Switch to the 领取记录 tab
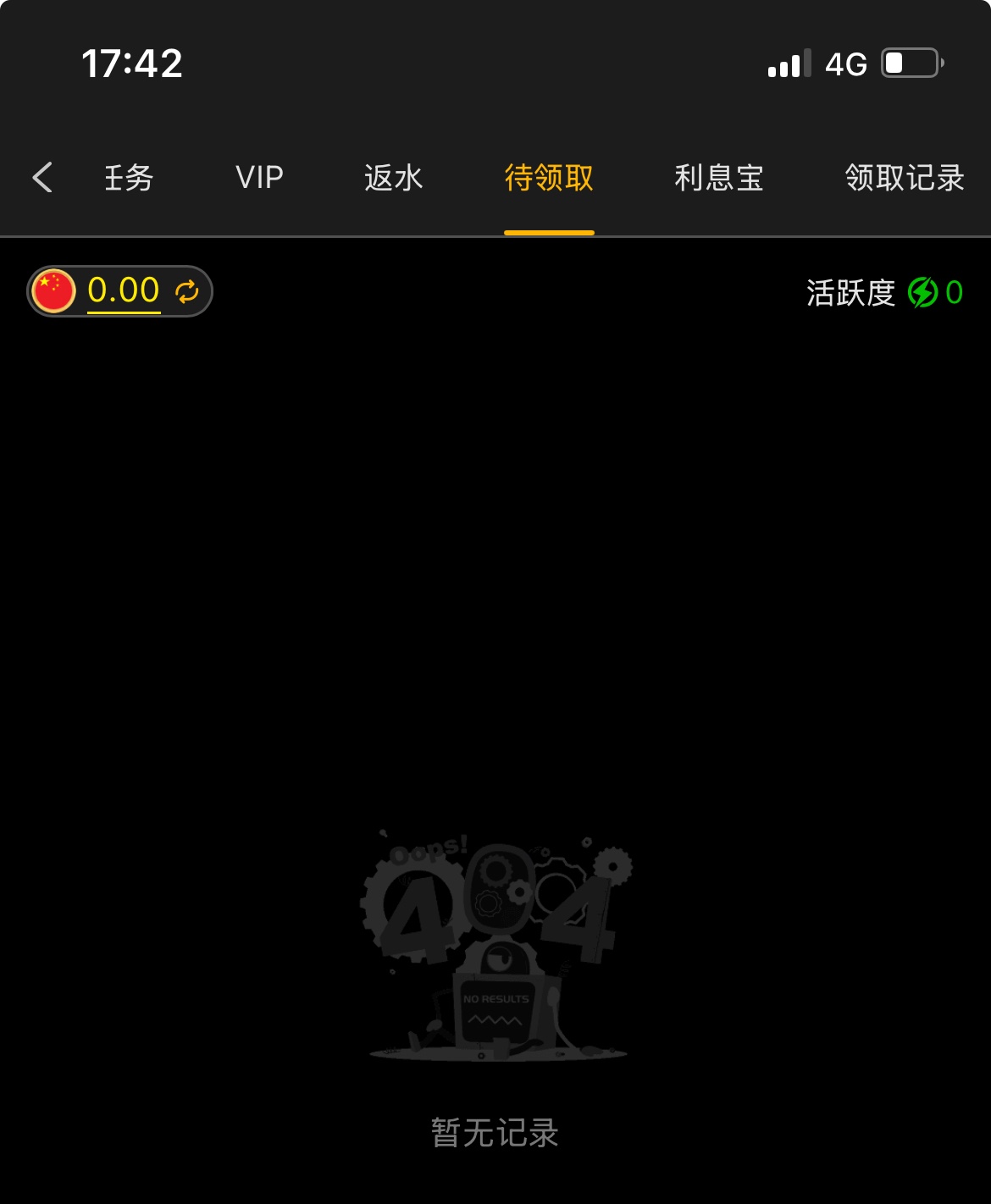Image resolution: width=991 pixels, height=1204 pixels. click(905, 178)
